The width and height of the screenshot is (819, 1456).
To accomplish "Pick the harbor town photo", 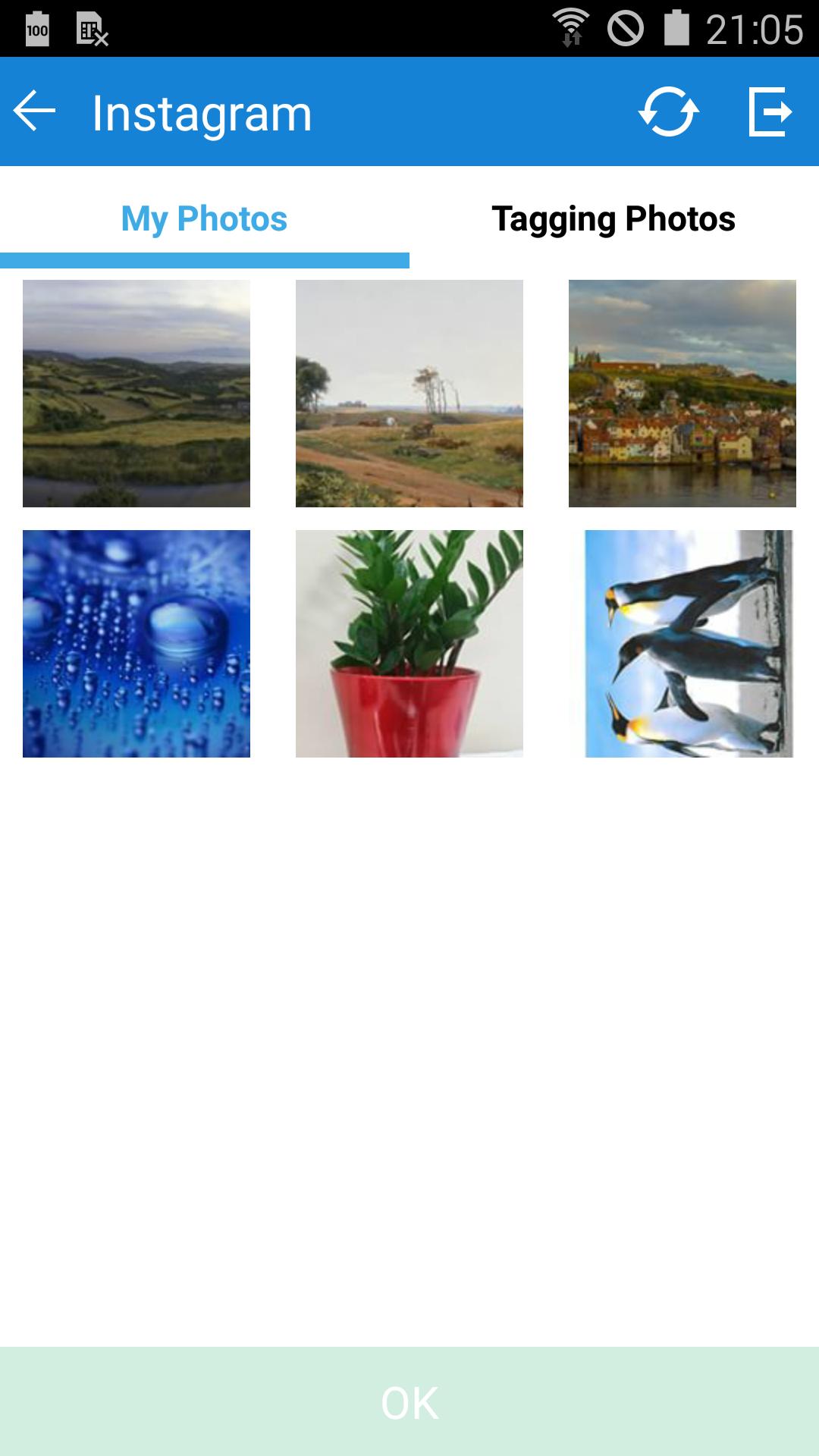I will pyautogui.click(x=682, y=394).
